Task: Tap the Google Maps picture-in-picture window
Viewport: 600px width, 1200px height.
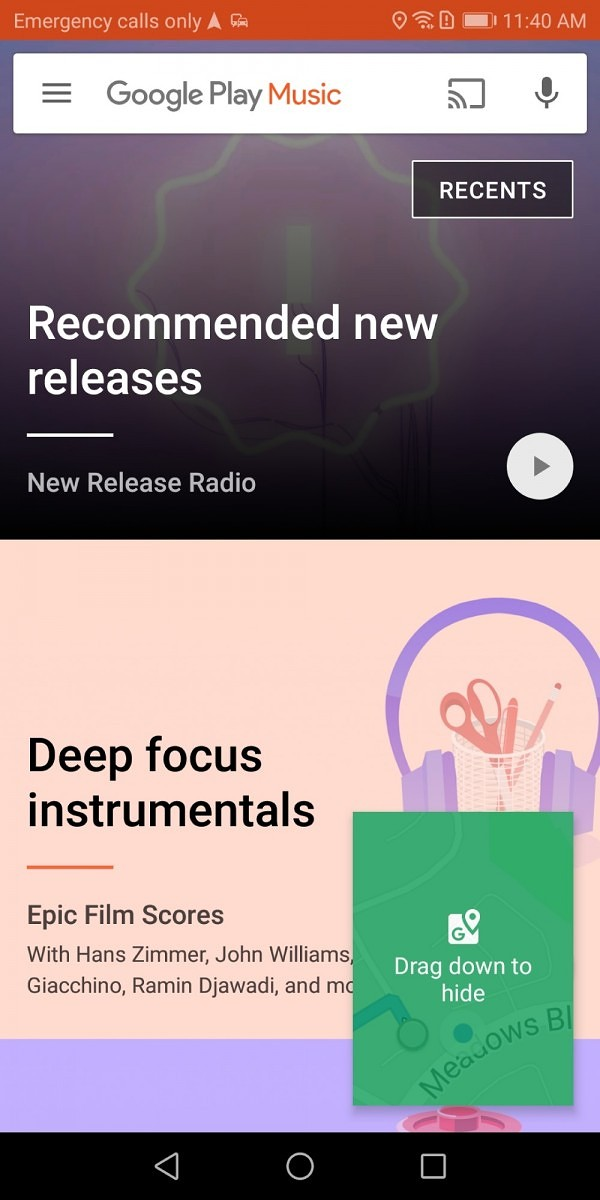Action: [x=462, y=958]
